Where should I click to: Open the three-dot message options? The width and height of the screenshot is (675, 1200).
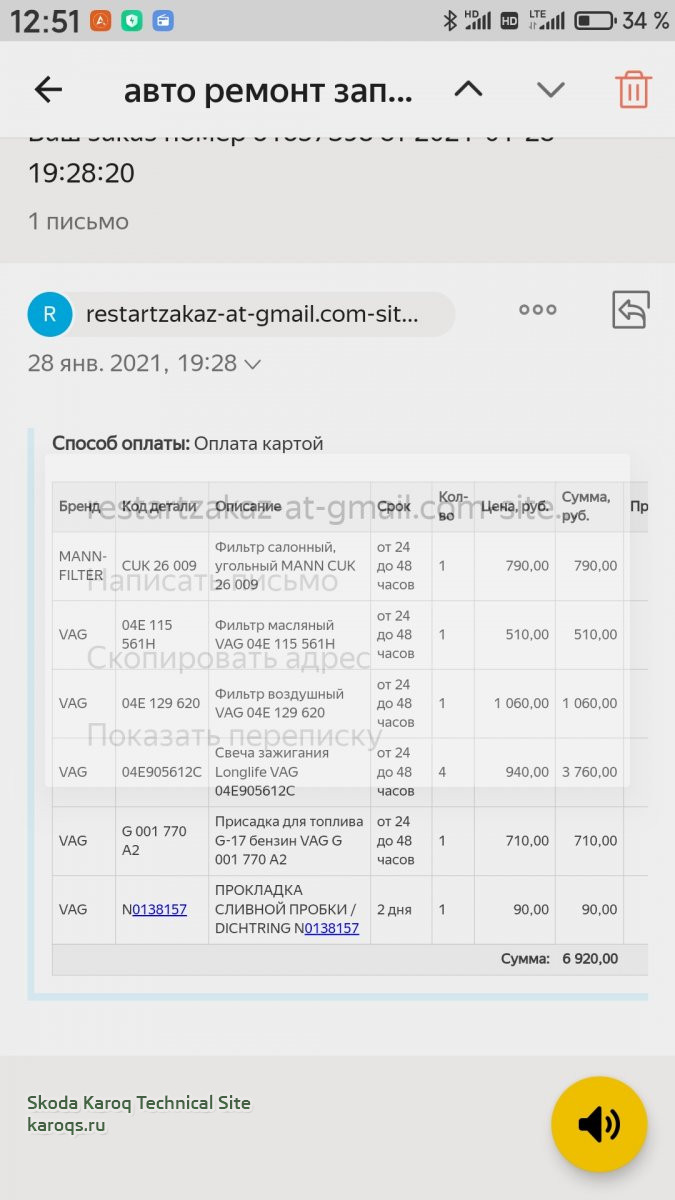click(x=537, y=310)
